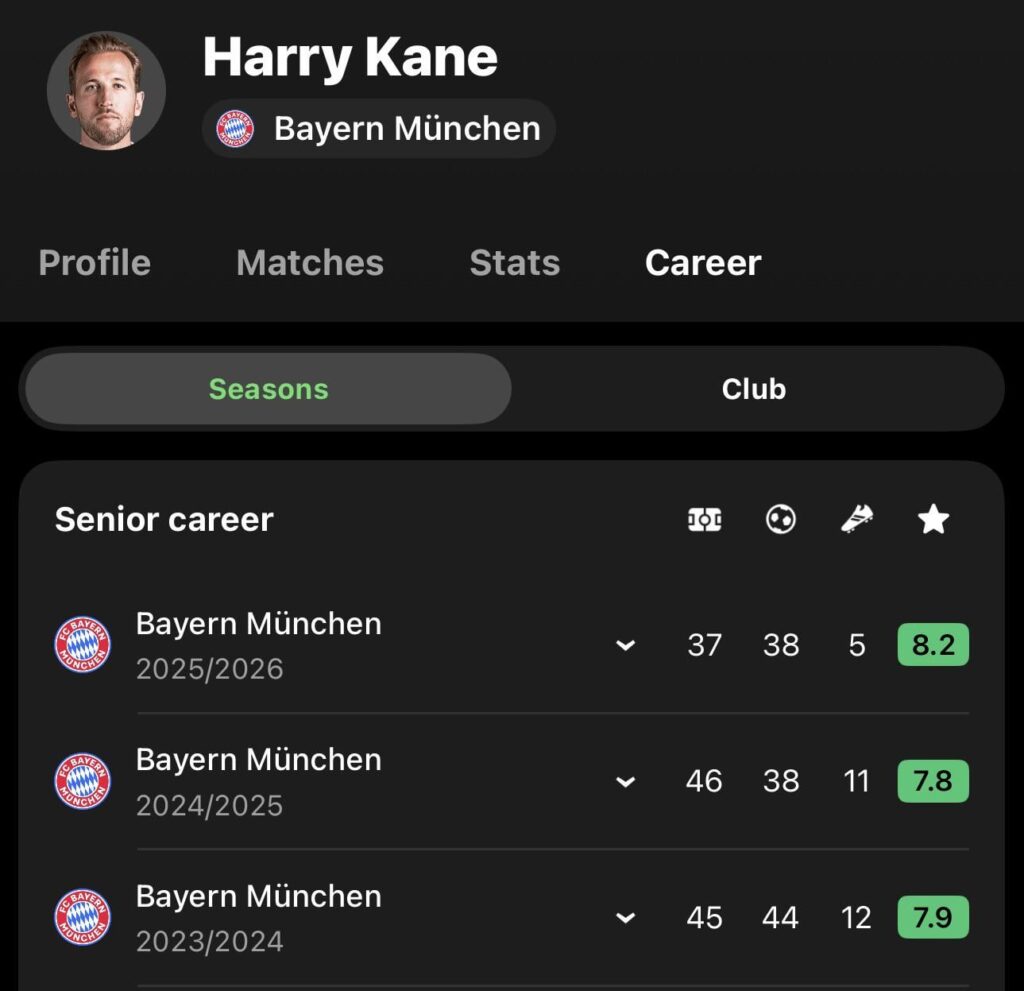Tap Harry Kane's profile photo

(x=106, y=91)
